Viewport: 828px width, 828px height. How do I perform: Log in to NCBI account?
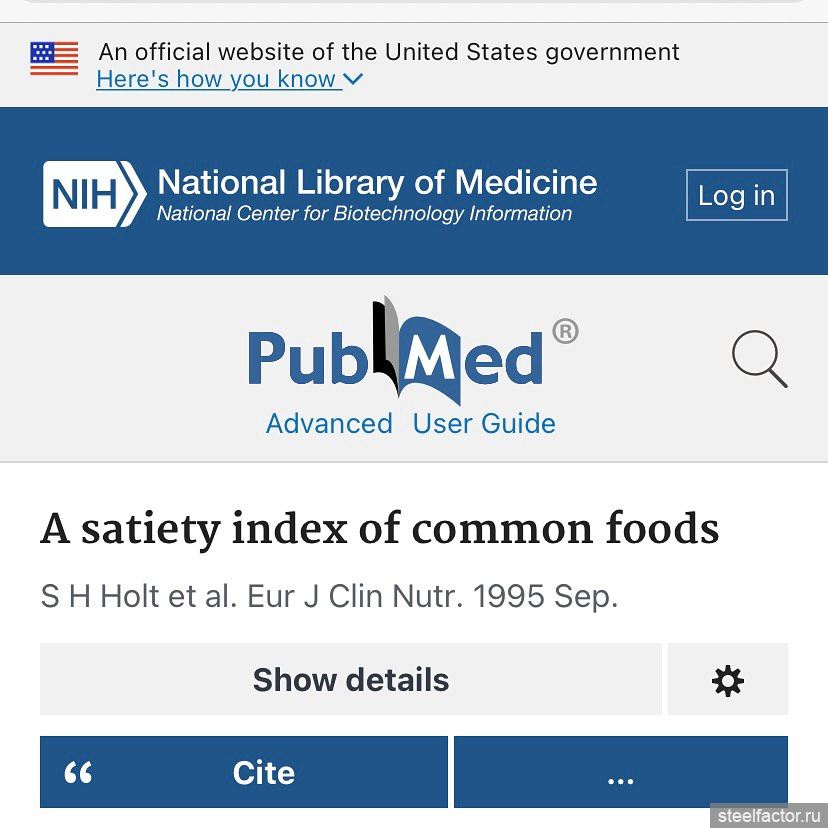pos(736,195)
